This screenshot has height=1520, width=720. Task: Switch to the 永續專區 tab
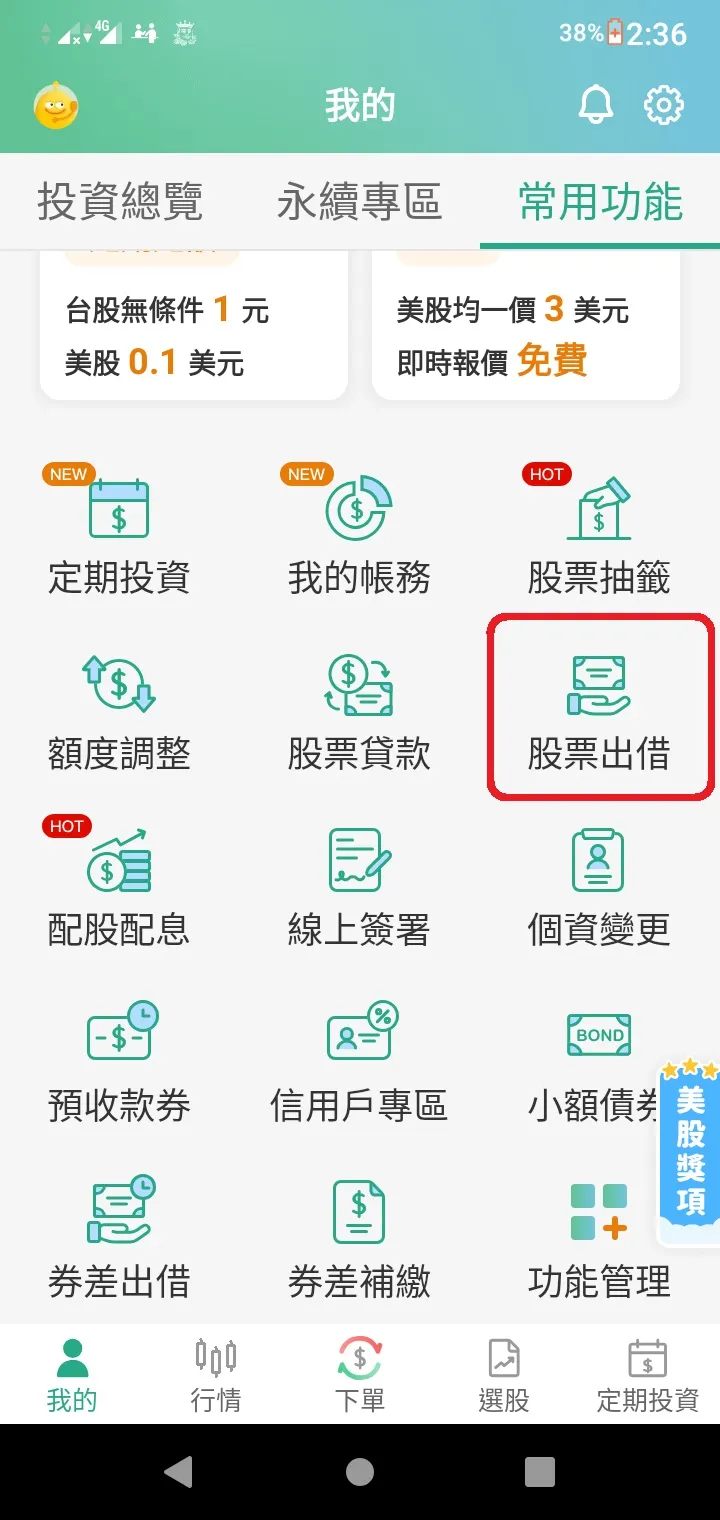[x=358, y=200]
